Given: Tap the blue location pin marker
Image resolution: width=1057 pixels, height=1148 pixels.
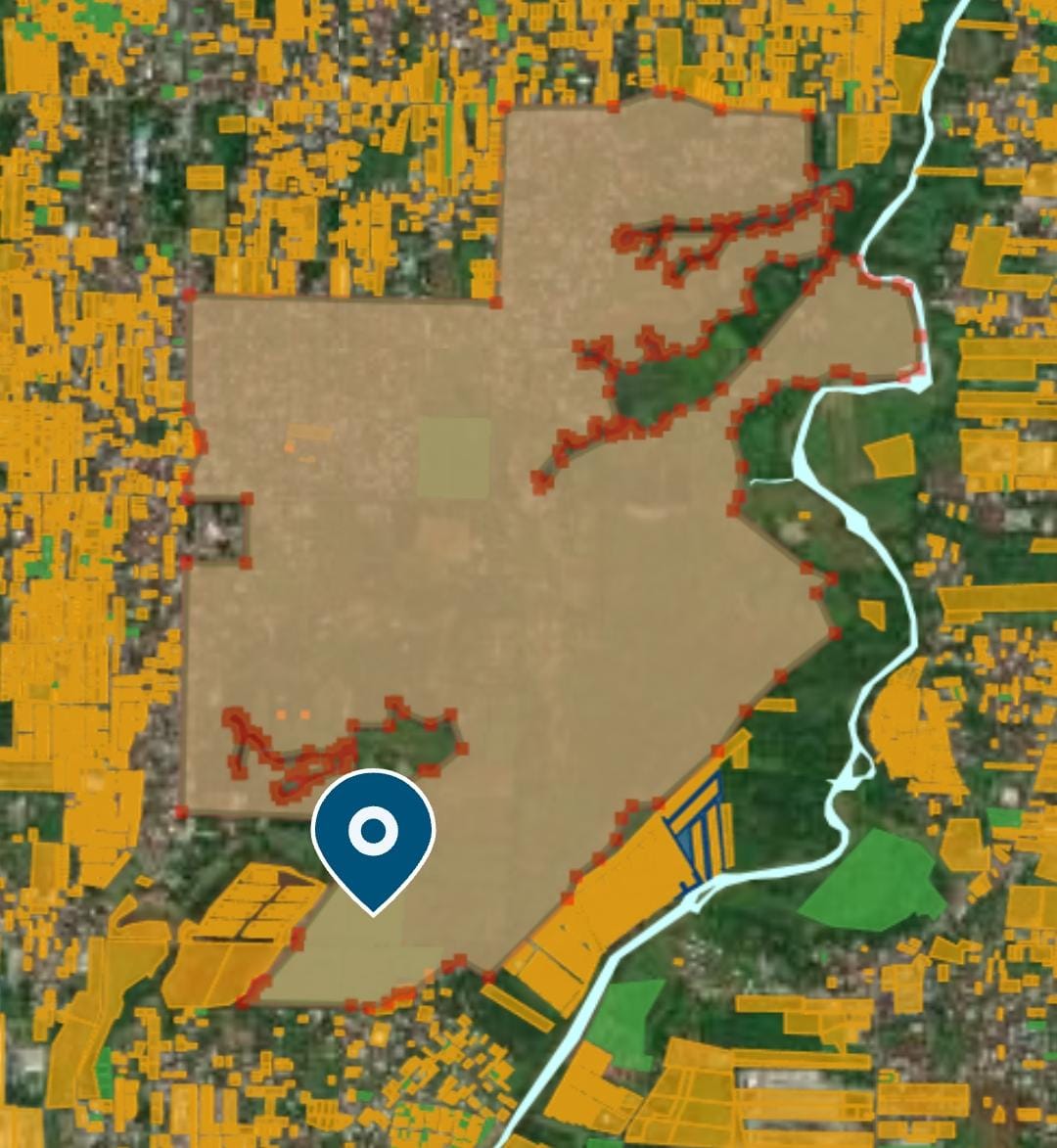Looking at the screenshot, I should coord(373,835).
